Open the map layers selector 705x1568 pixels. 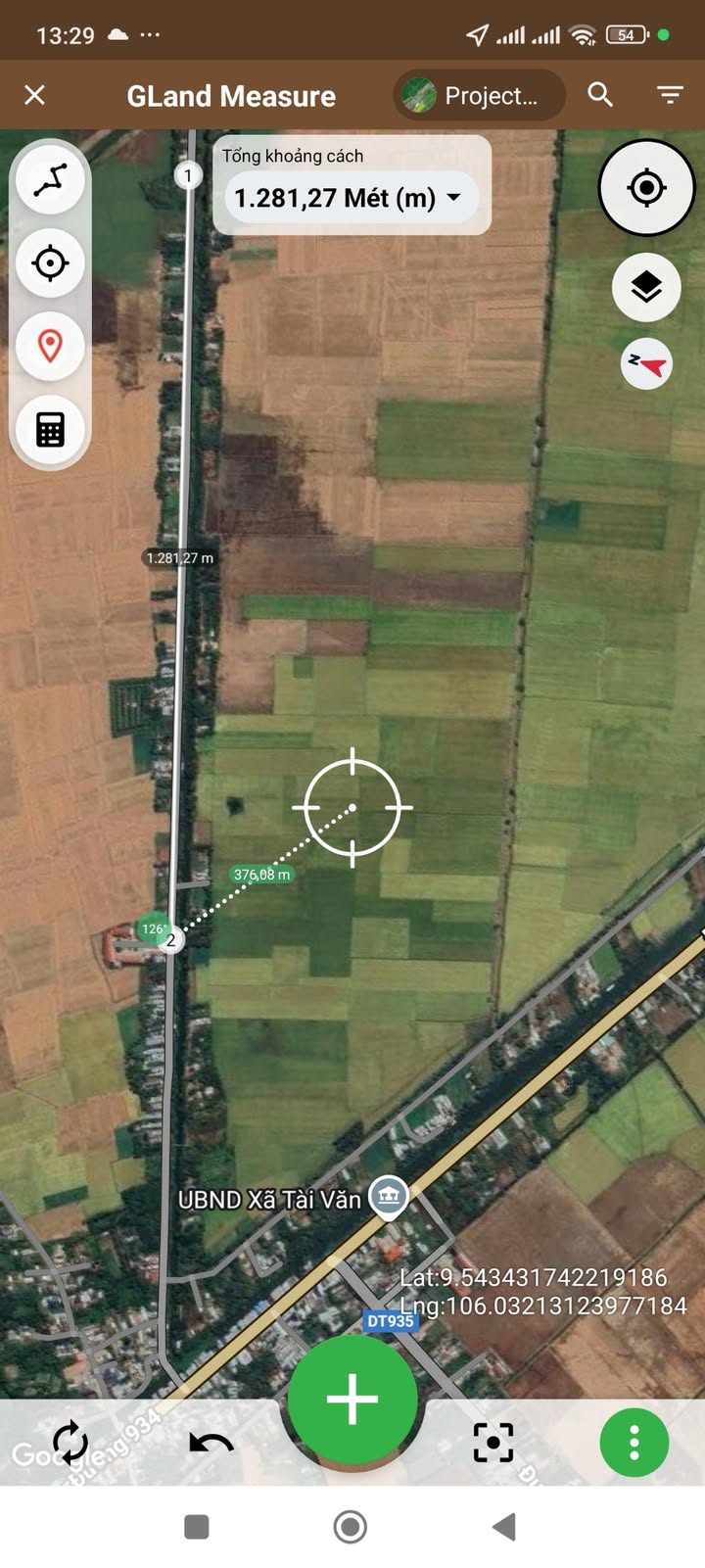pos(646,288)
